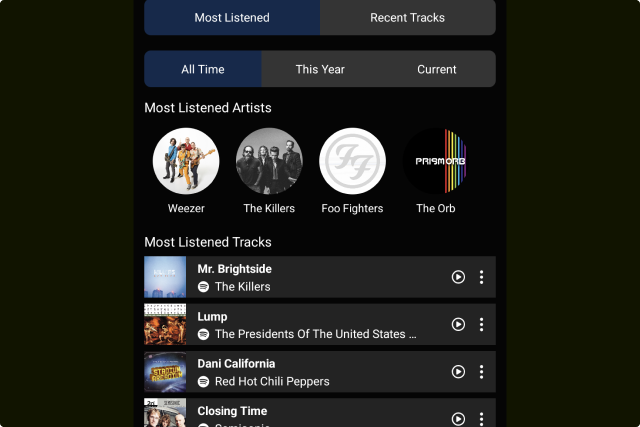Play Closing Time
The width and height of the screenshot is (640, 427).
coord(458,418)
